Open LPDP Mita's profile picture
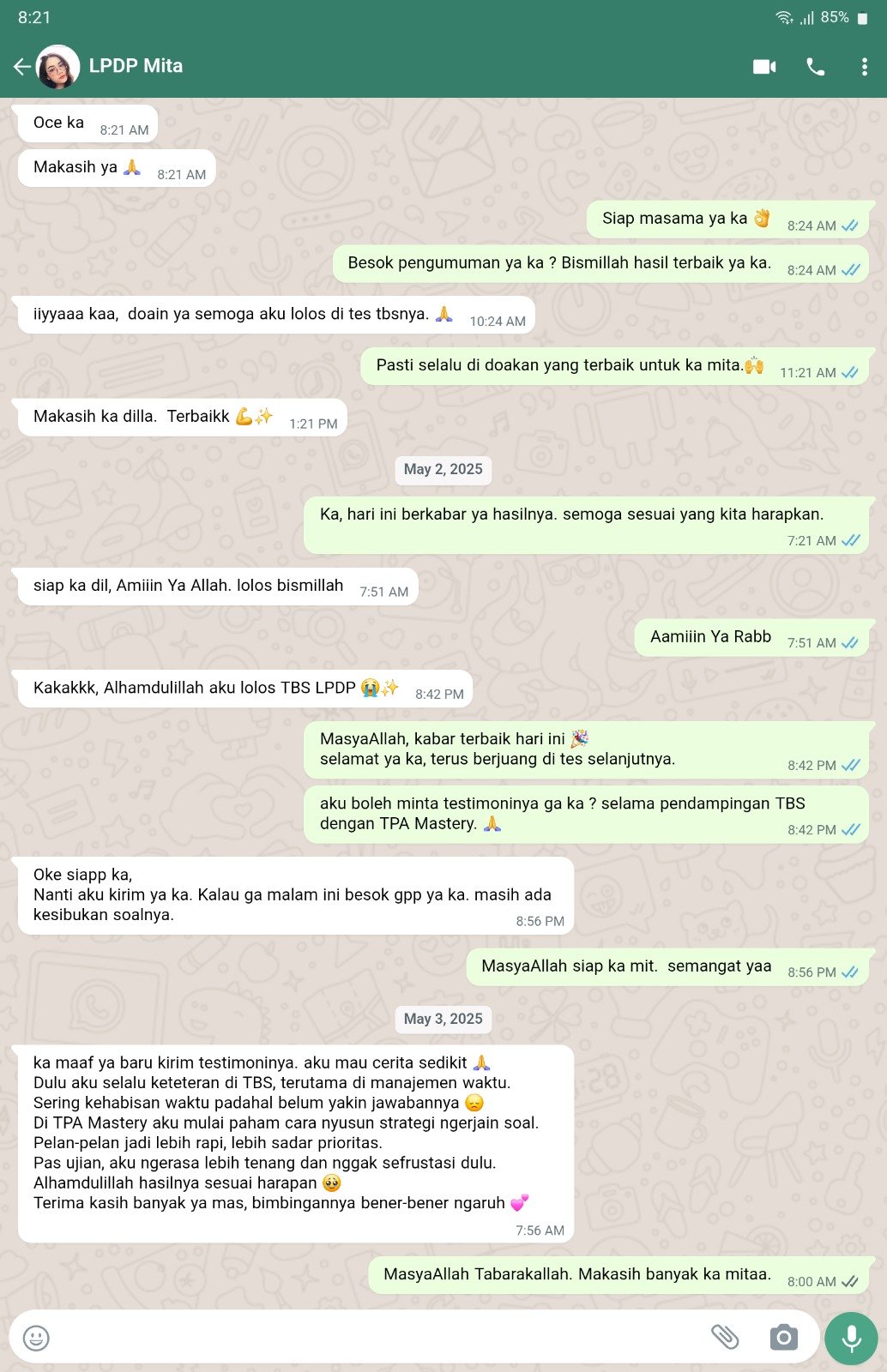The width and height of the screenshot is (887, 1372). pyautogui.click(x=57, y=67)
